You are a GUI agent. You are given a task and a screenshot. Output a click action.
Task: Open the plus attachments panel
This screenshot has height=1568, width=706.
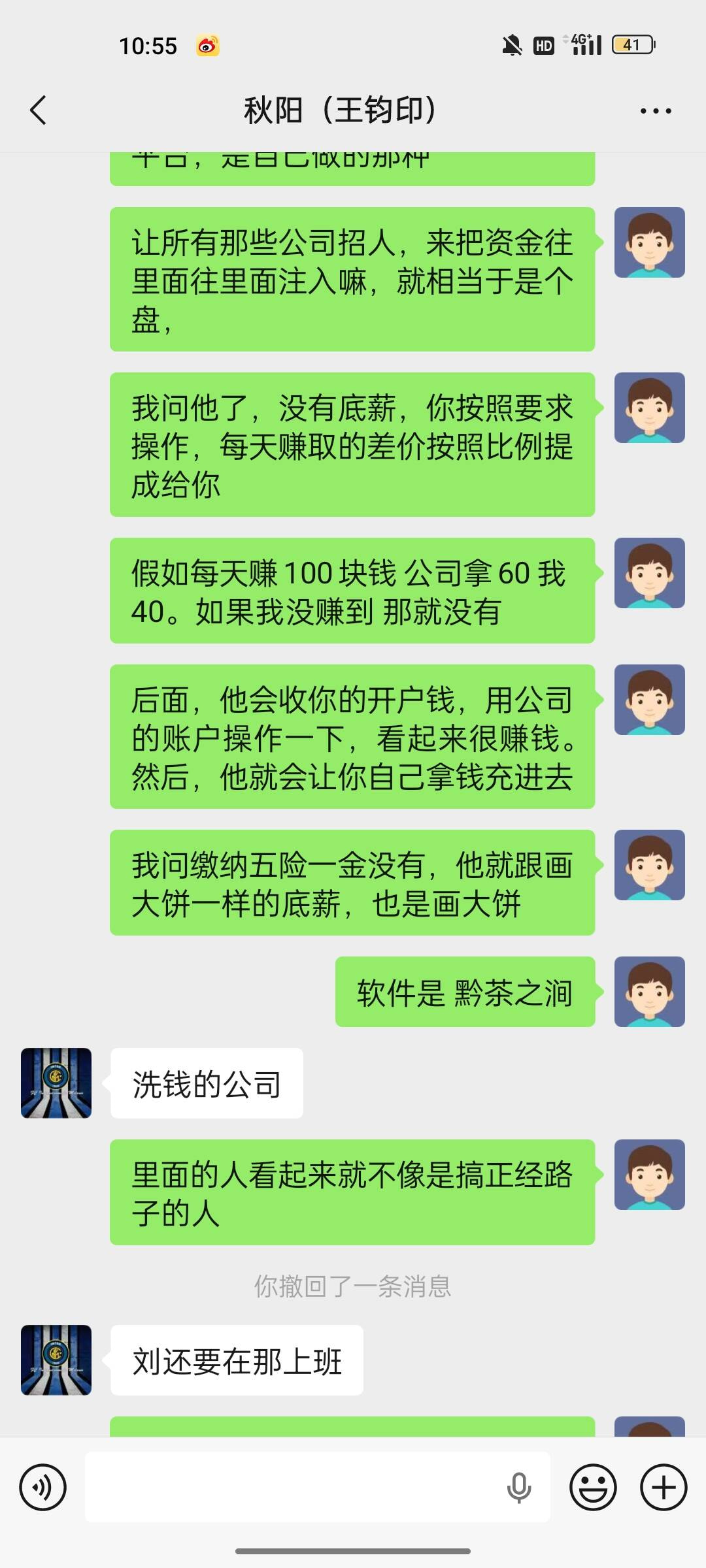click(664, 1488)
